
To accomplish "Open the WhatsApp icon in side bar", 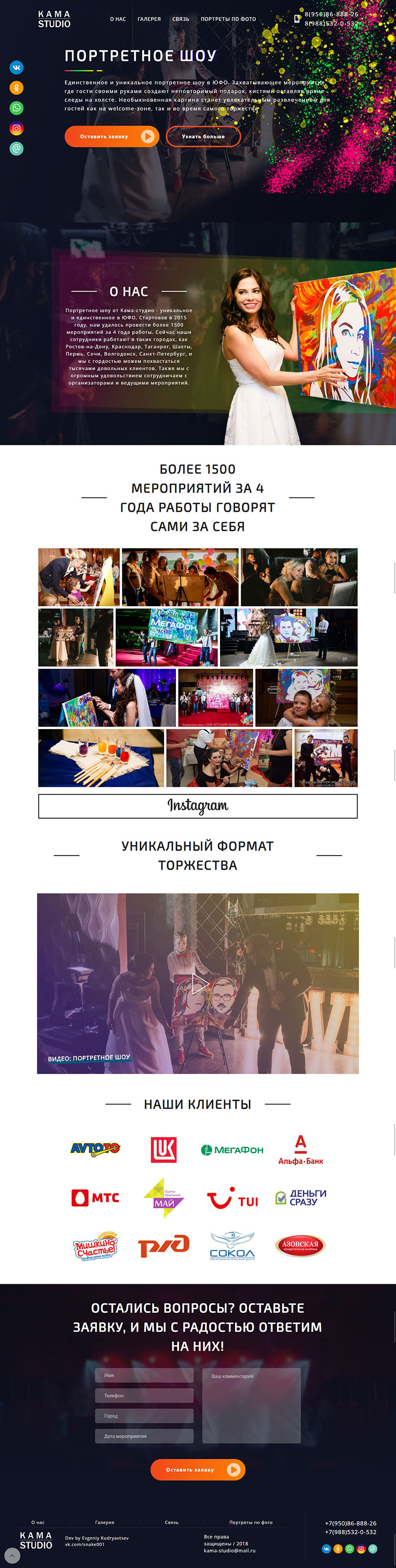I will coord(17,108).
